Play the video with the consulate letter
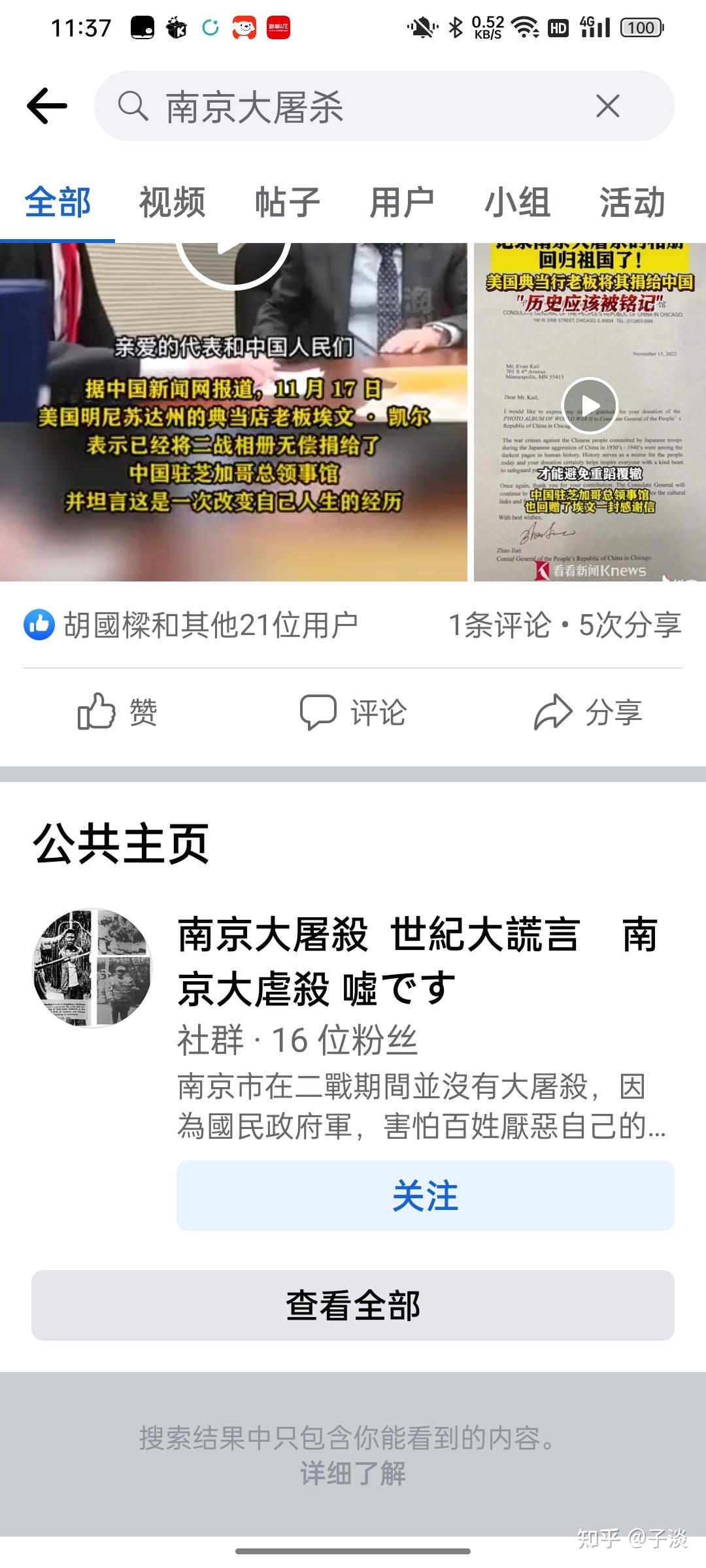 point(590,406)
